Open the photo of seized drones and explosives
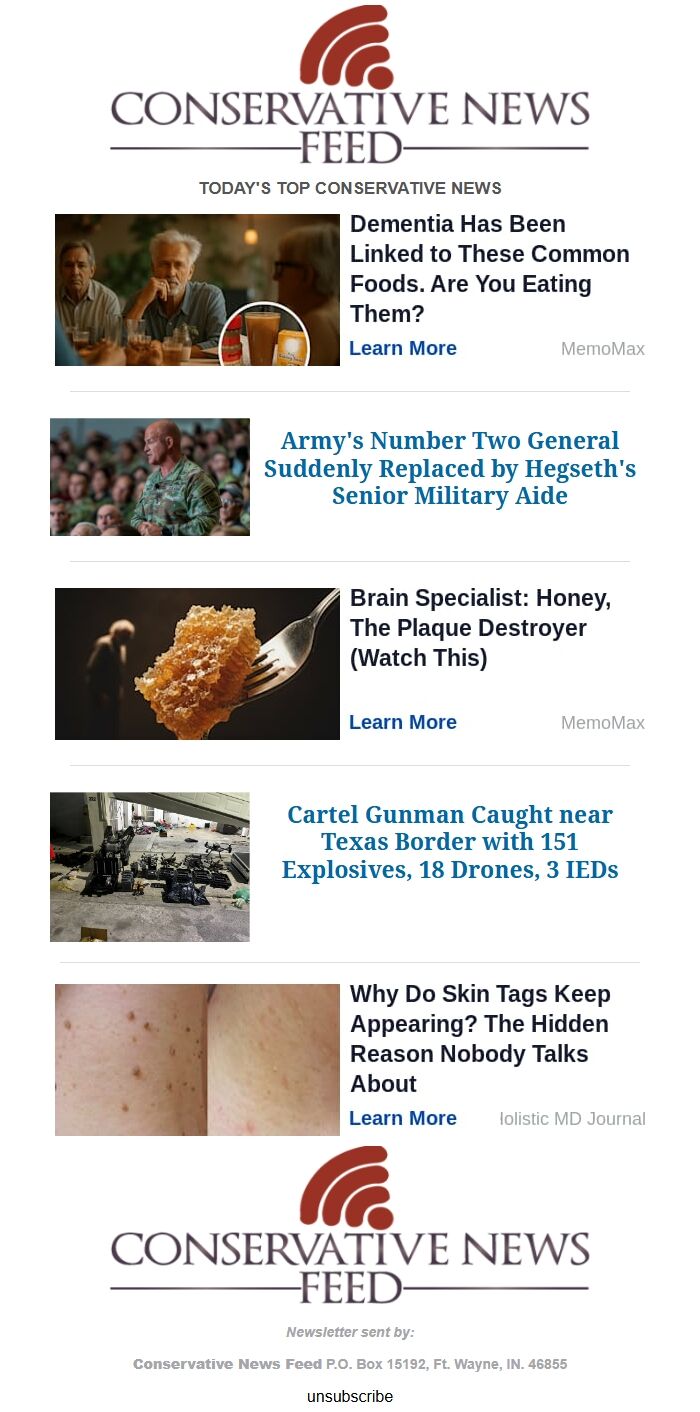Viewport: 700px width, 1412px height. coord(150,867)
